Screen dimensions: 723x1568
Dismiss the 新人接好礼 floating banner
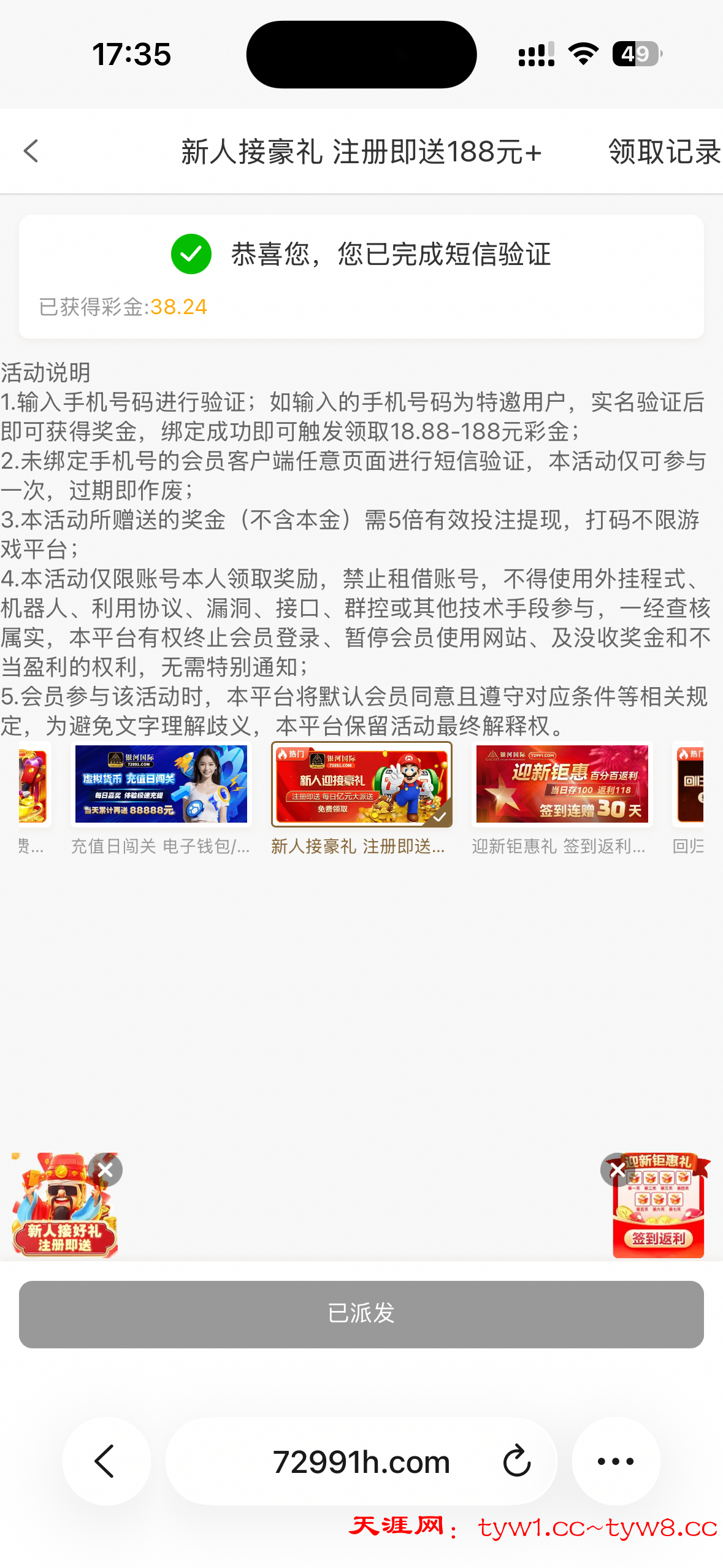[x=105, y=1170]
